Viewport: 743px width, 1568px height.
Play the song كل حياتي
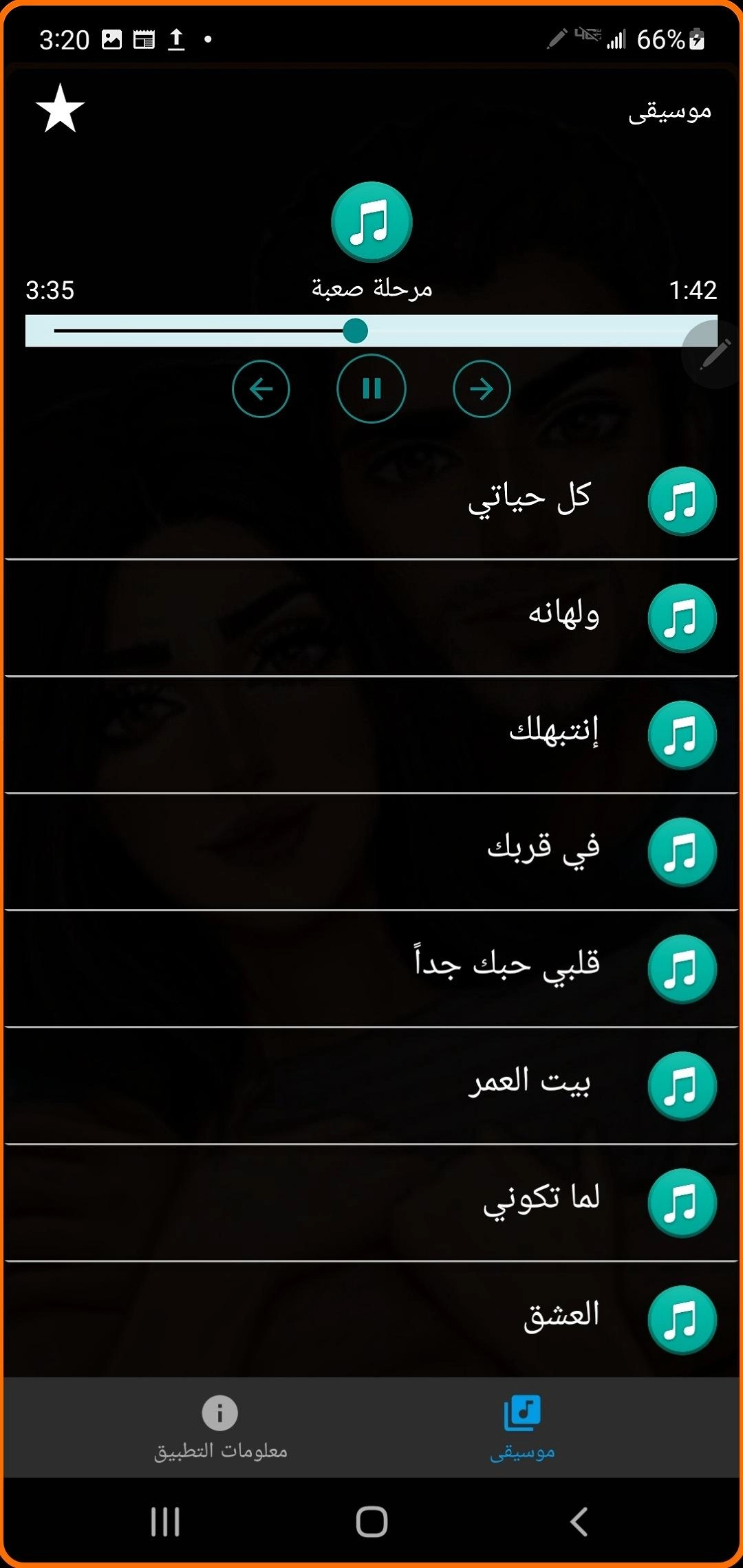530,500
